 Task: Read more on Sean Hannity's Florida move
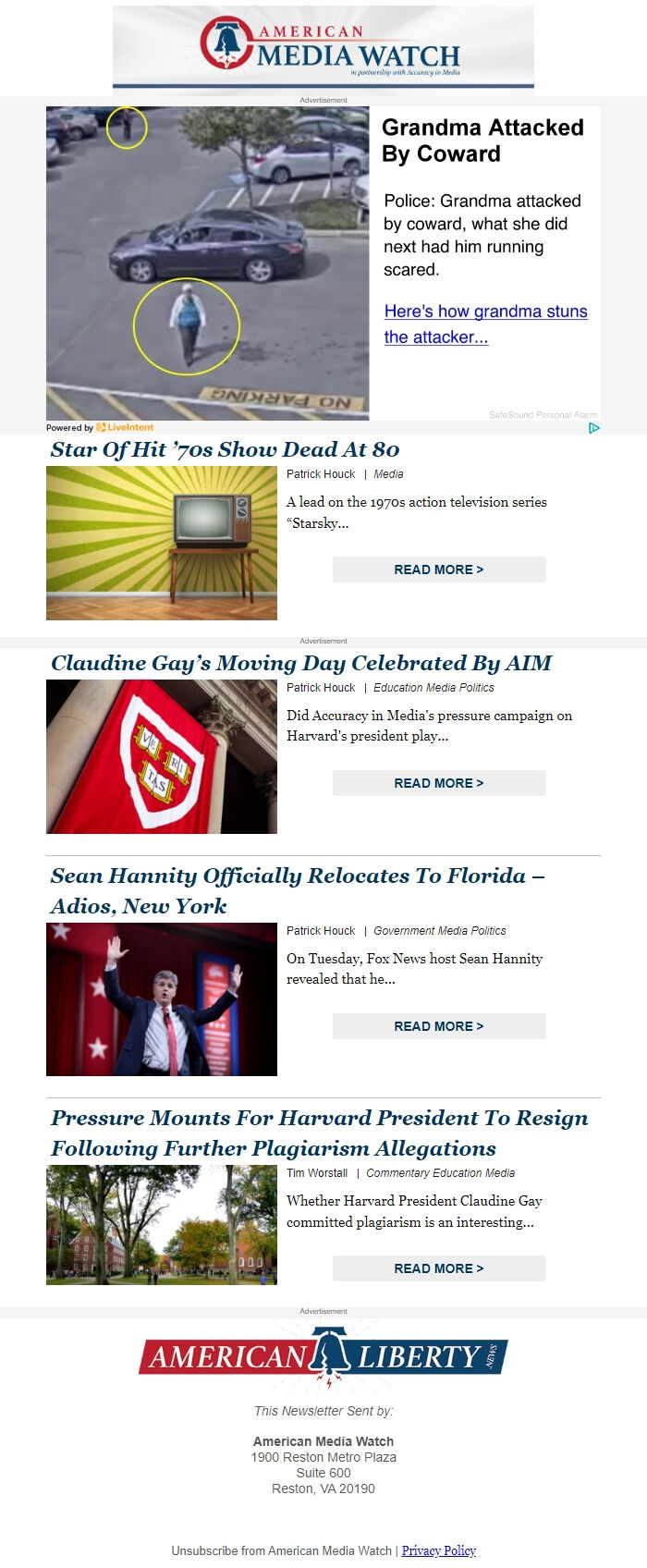pos(439,1026)
